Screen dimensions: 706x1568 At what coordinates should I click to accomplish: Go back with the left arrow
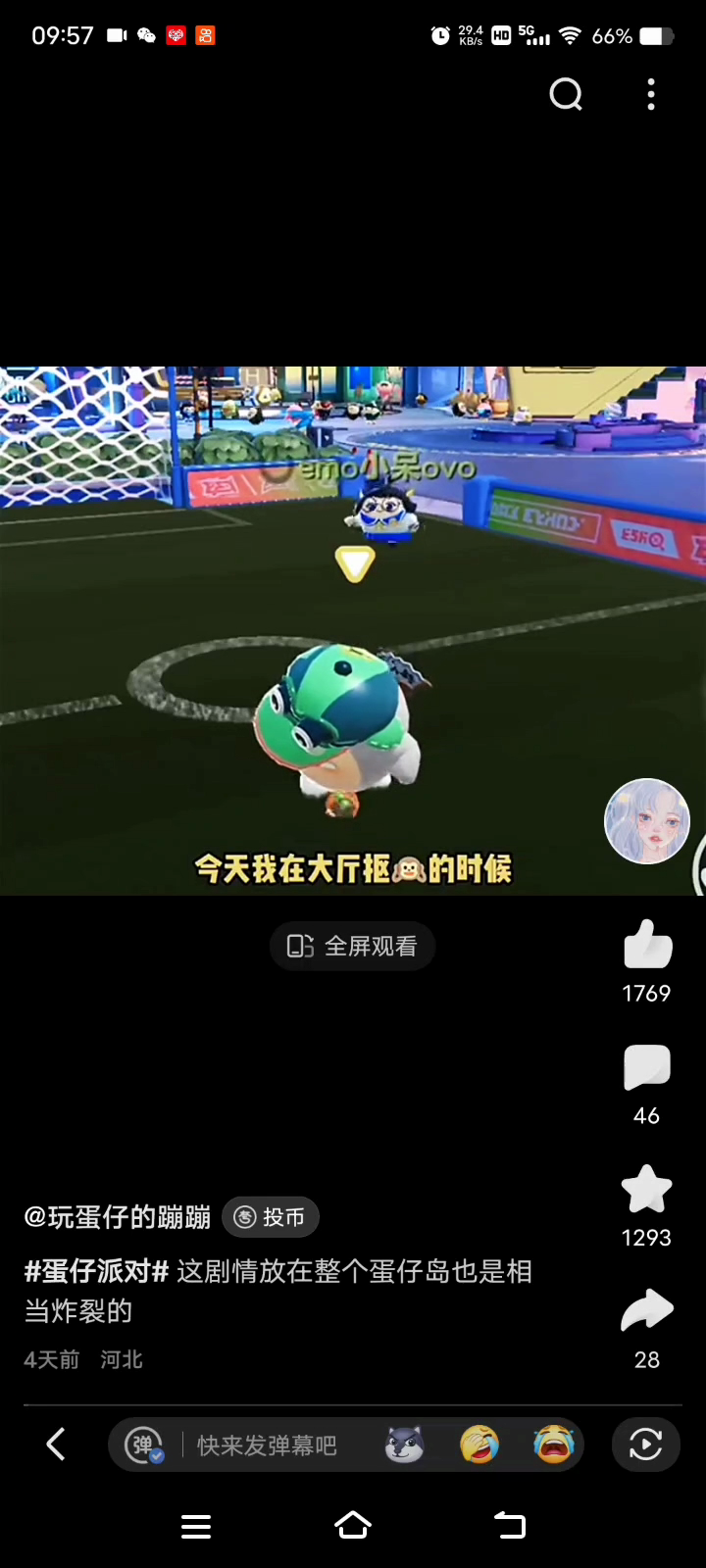56,1444
